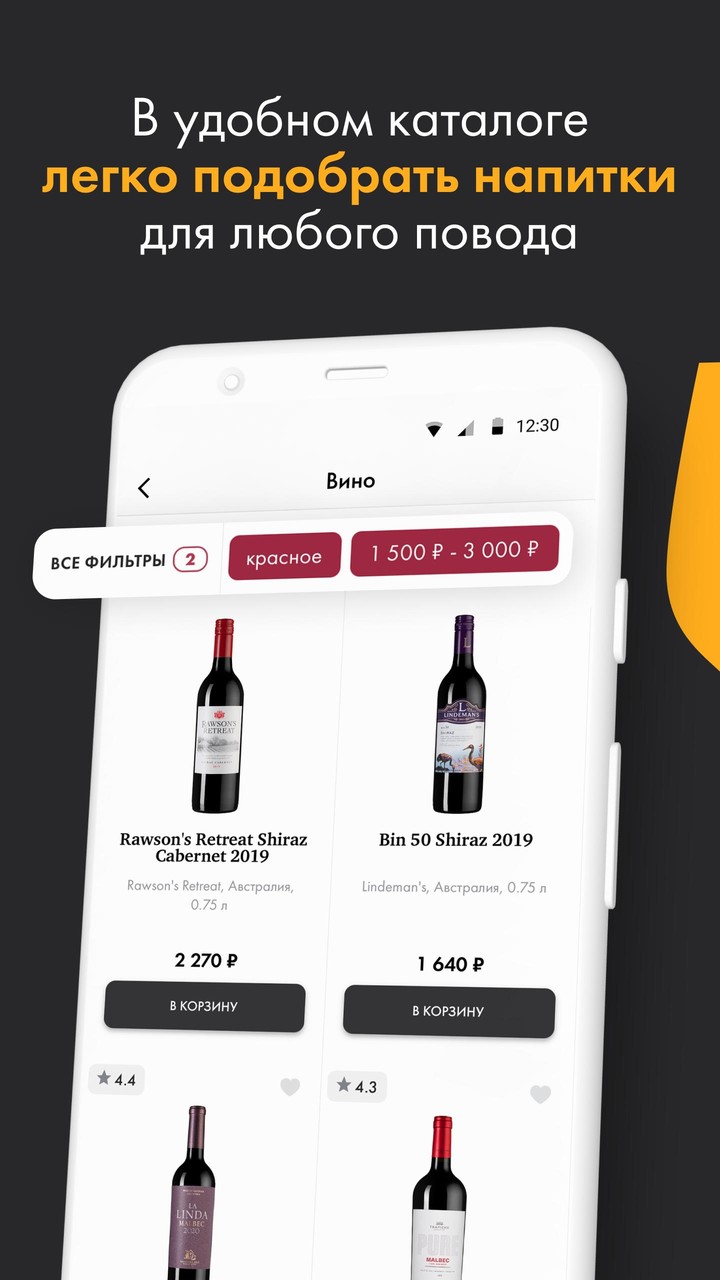
Task: Tap the clock showing 12:30
Action: tap(541, 426)
